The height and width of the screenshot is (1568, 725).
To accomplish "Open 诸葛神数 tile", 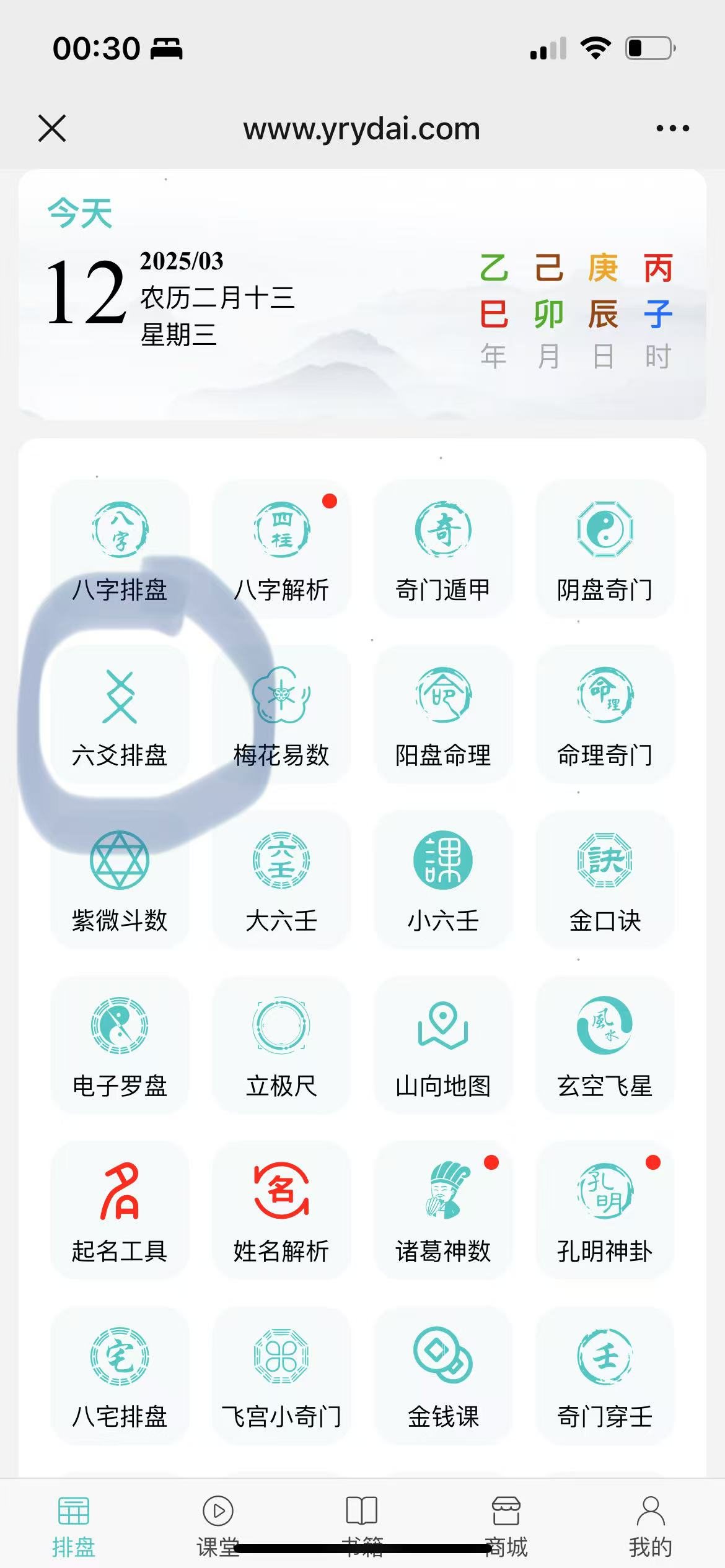I will (443, 1210).
